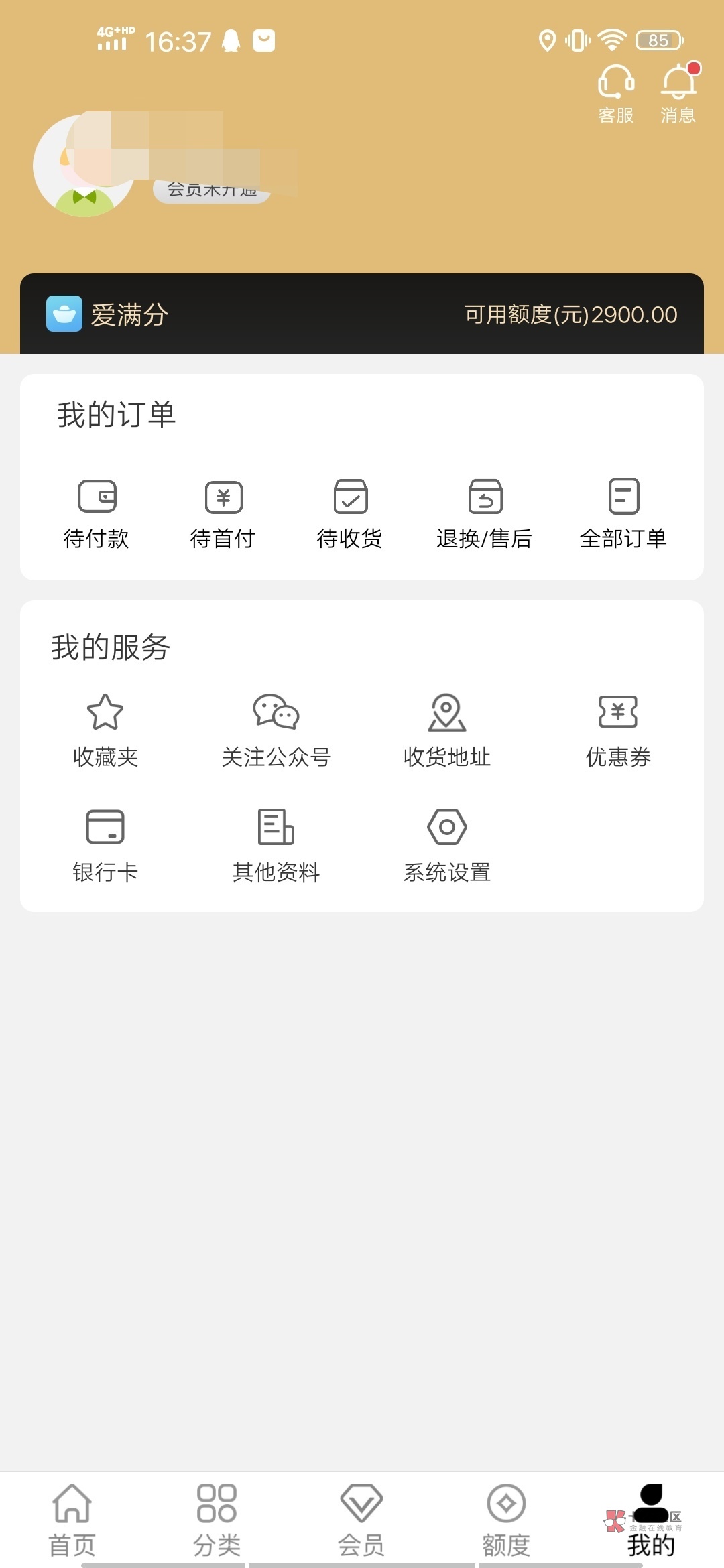
Task: Open 银行卡 bank cards
Action: (105, 846)
